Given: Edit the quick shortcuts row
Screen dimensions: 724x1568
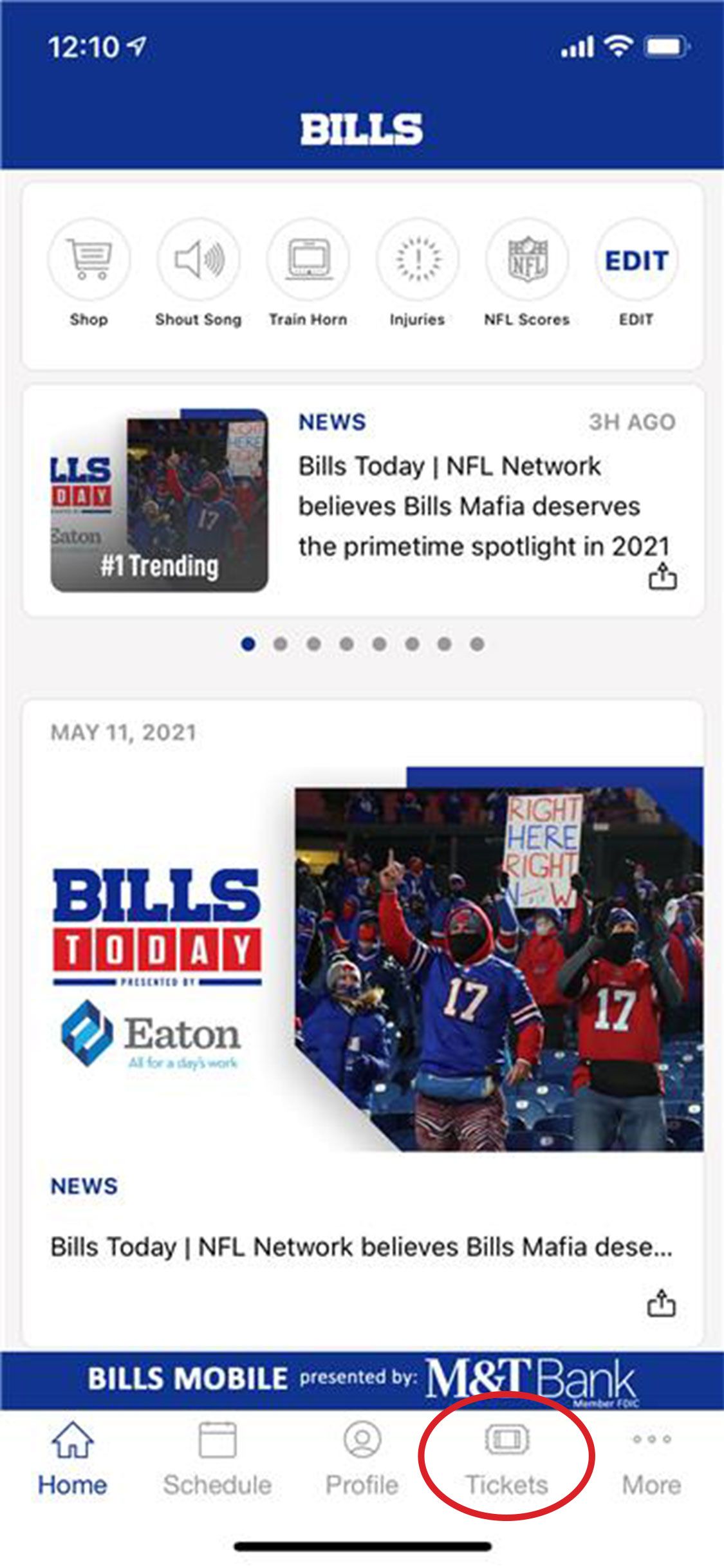Looking at the screenshot, I should pos(636,260).
